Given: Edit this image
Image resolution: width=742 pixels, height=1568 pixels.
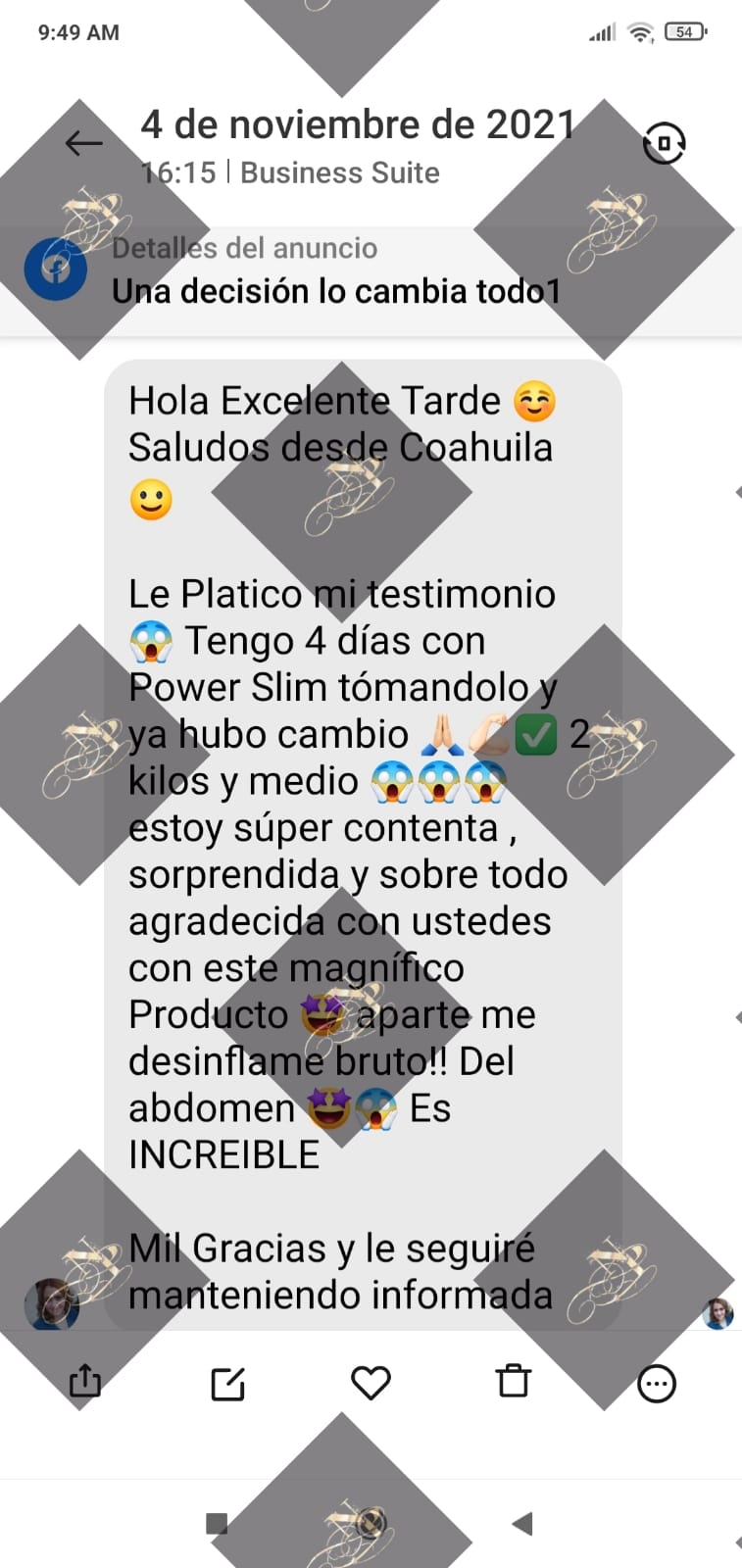Looking at the screenshot, I should coord(227,1383).
